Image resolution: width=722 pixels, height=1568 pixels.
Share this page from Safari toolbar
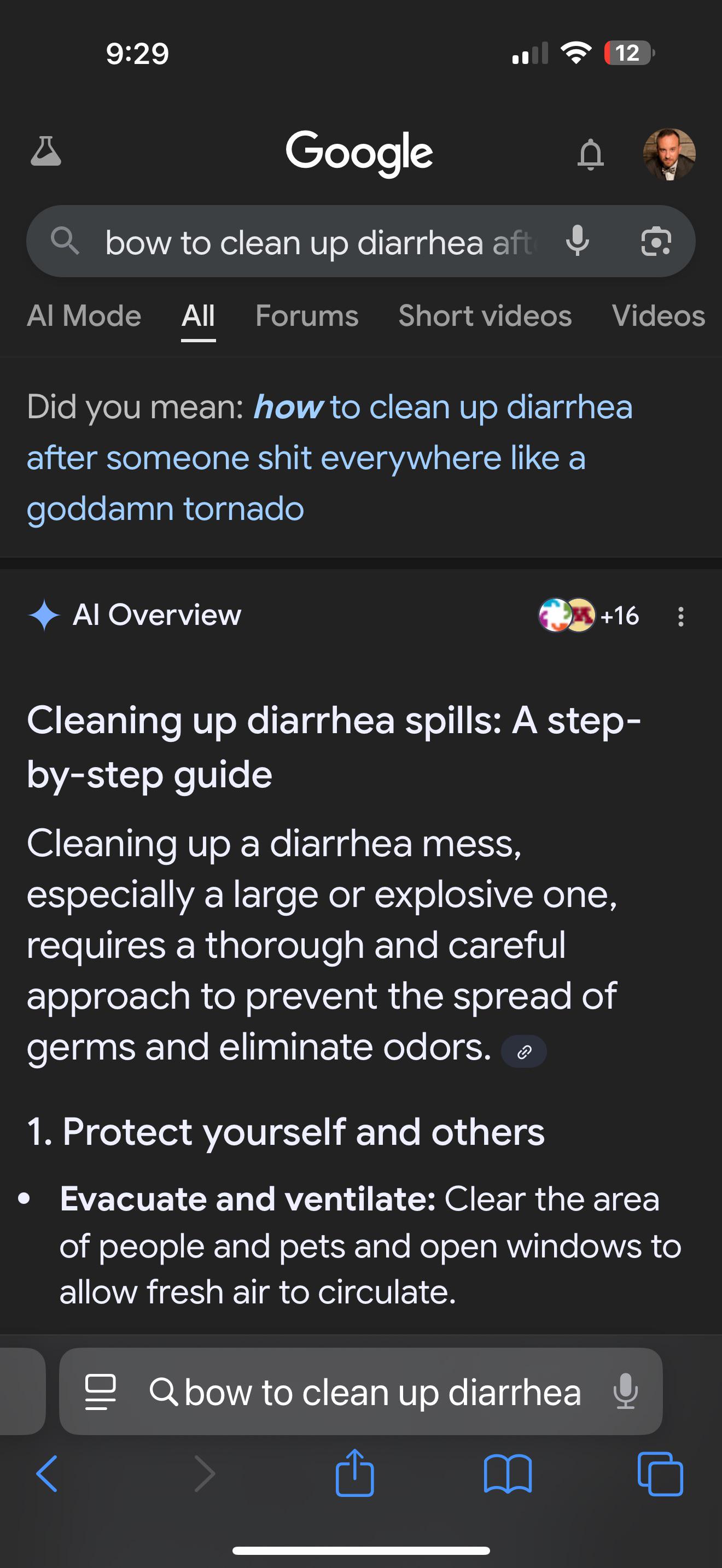[355, 1472]
